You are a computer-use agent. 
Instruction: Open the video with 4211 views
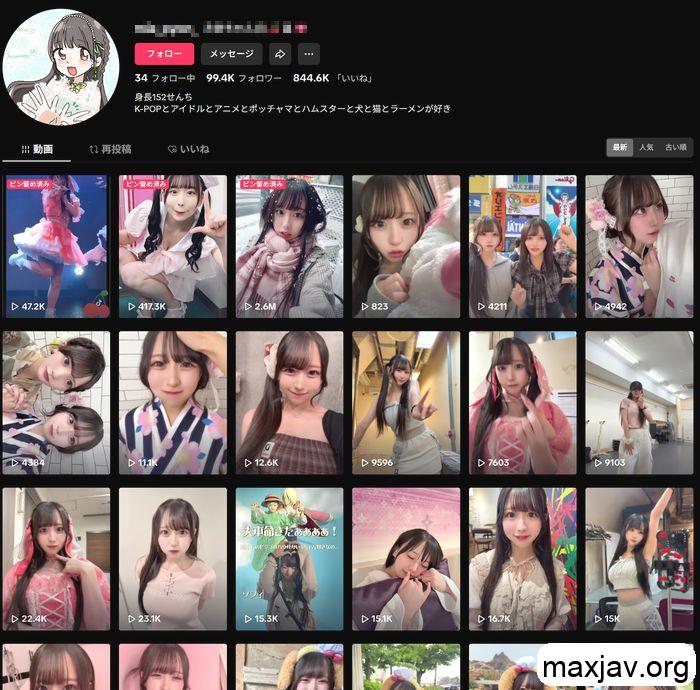tap(522, 246)
